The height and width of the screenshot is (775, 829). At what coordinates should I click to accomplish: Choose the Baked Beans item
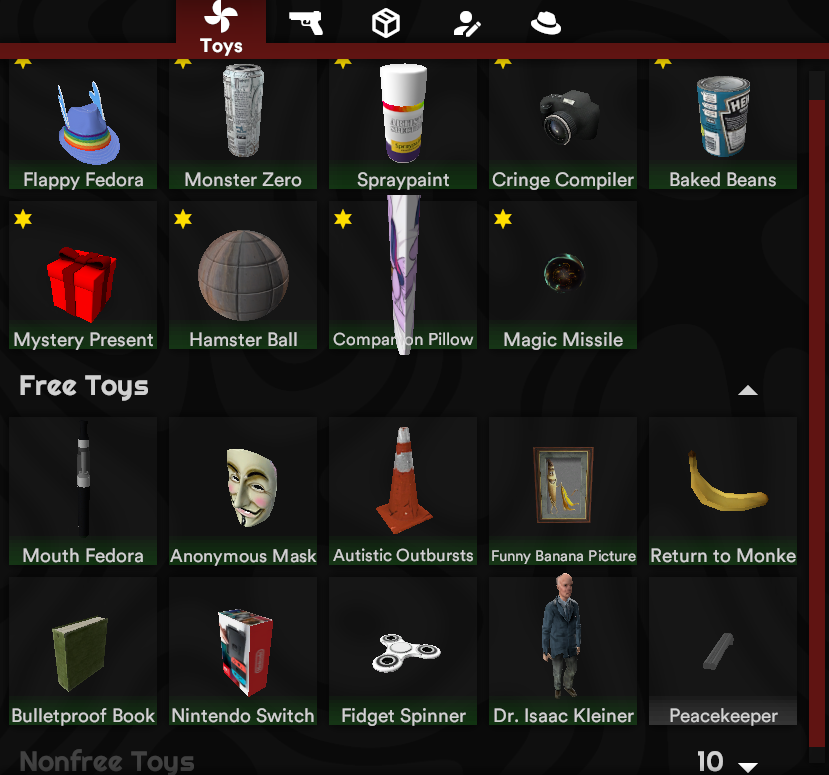click(723, 125)
